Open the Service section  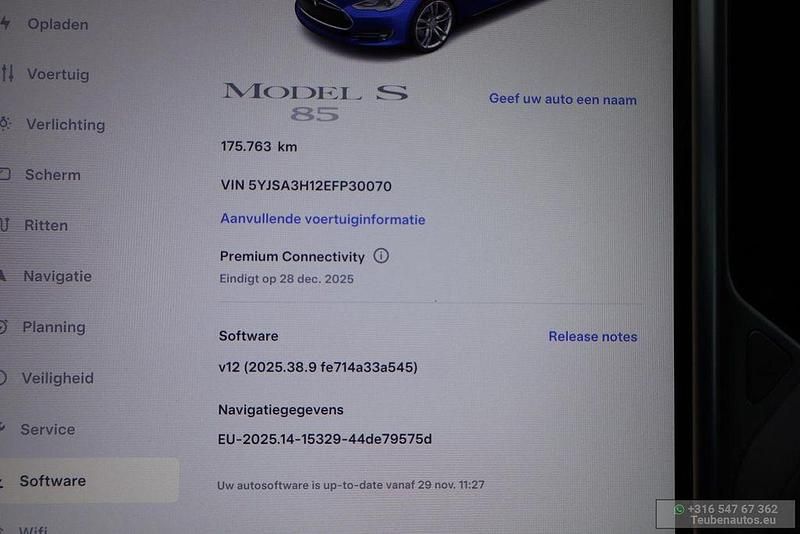point(47,429)
